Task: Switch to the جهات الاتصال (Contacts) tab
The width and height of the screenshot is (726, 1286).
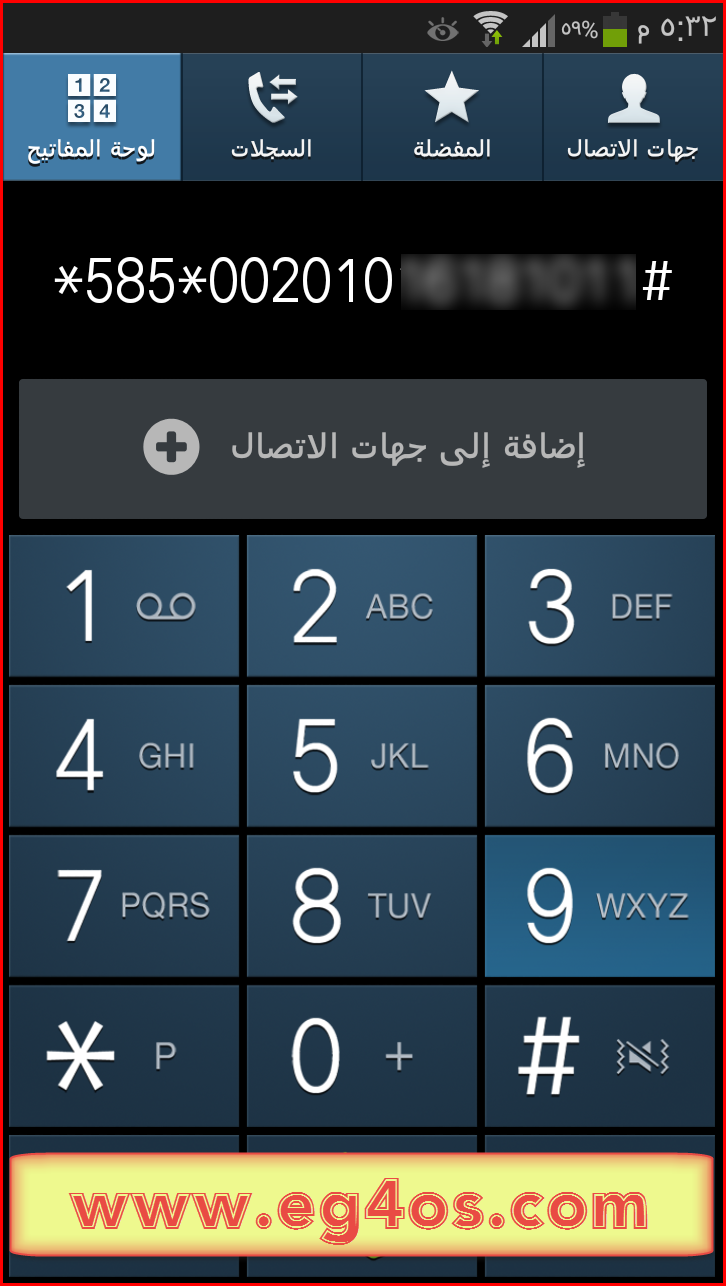Action: 633,117
